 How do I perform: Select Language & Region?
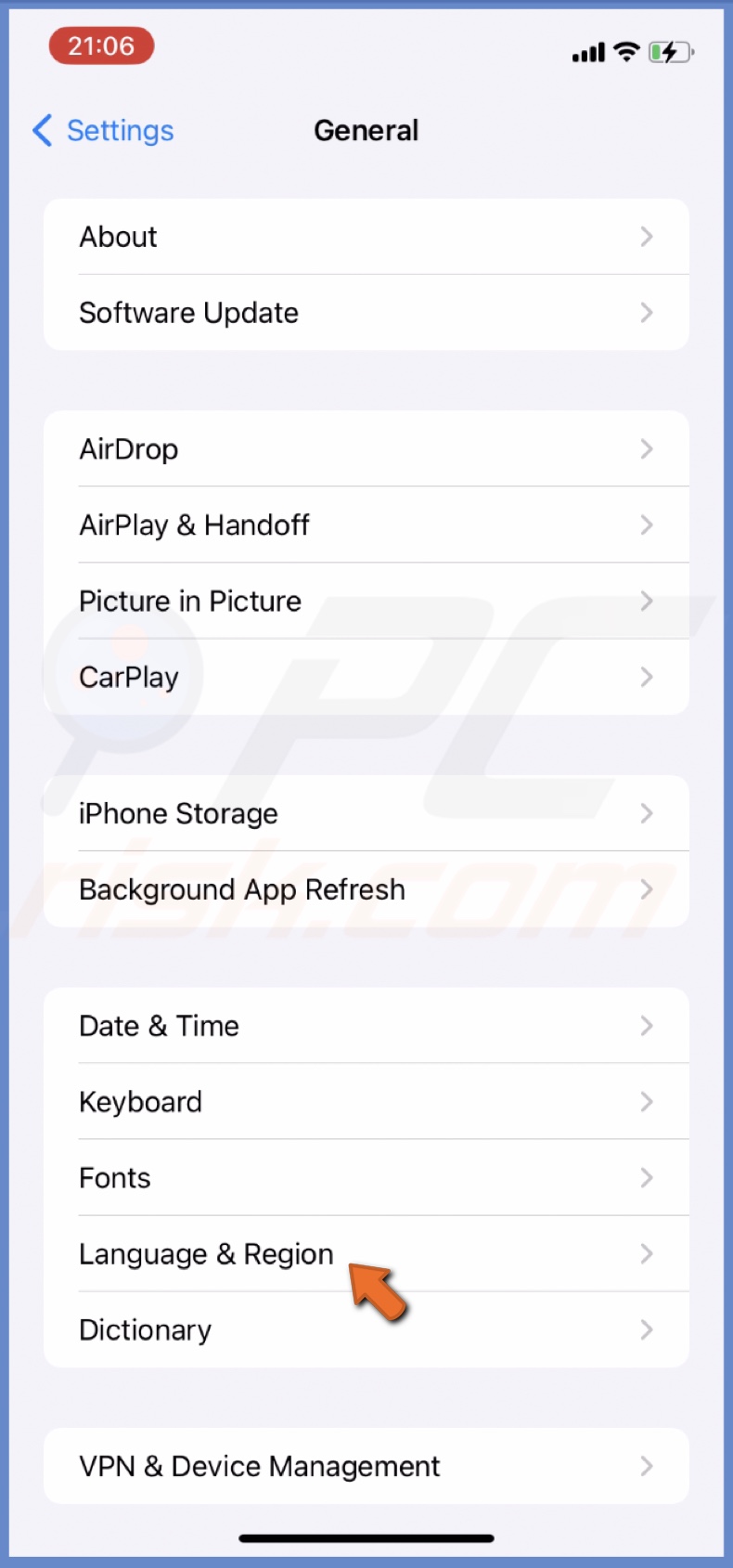(206, 1254)
